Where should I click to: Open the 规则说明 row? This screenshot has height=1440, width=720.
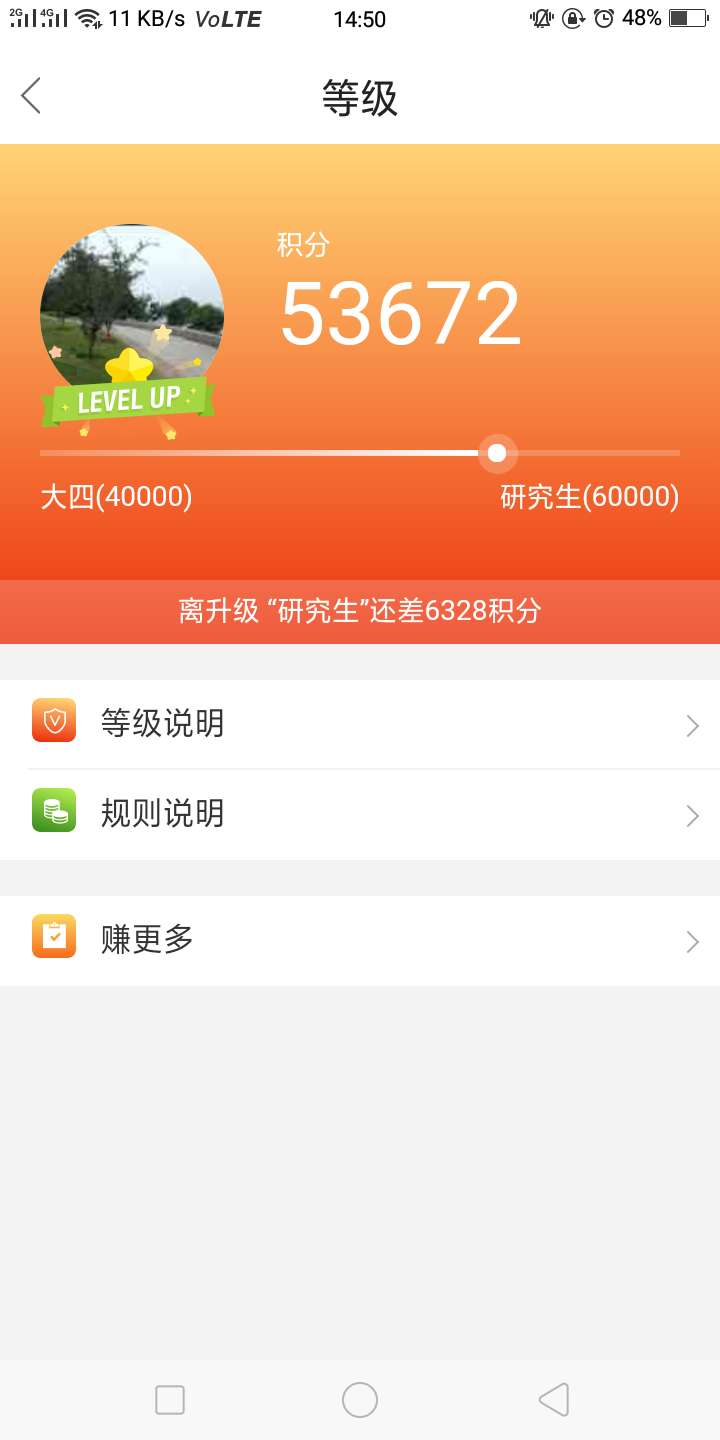[360, 815]
